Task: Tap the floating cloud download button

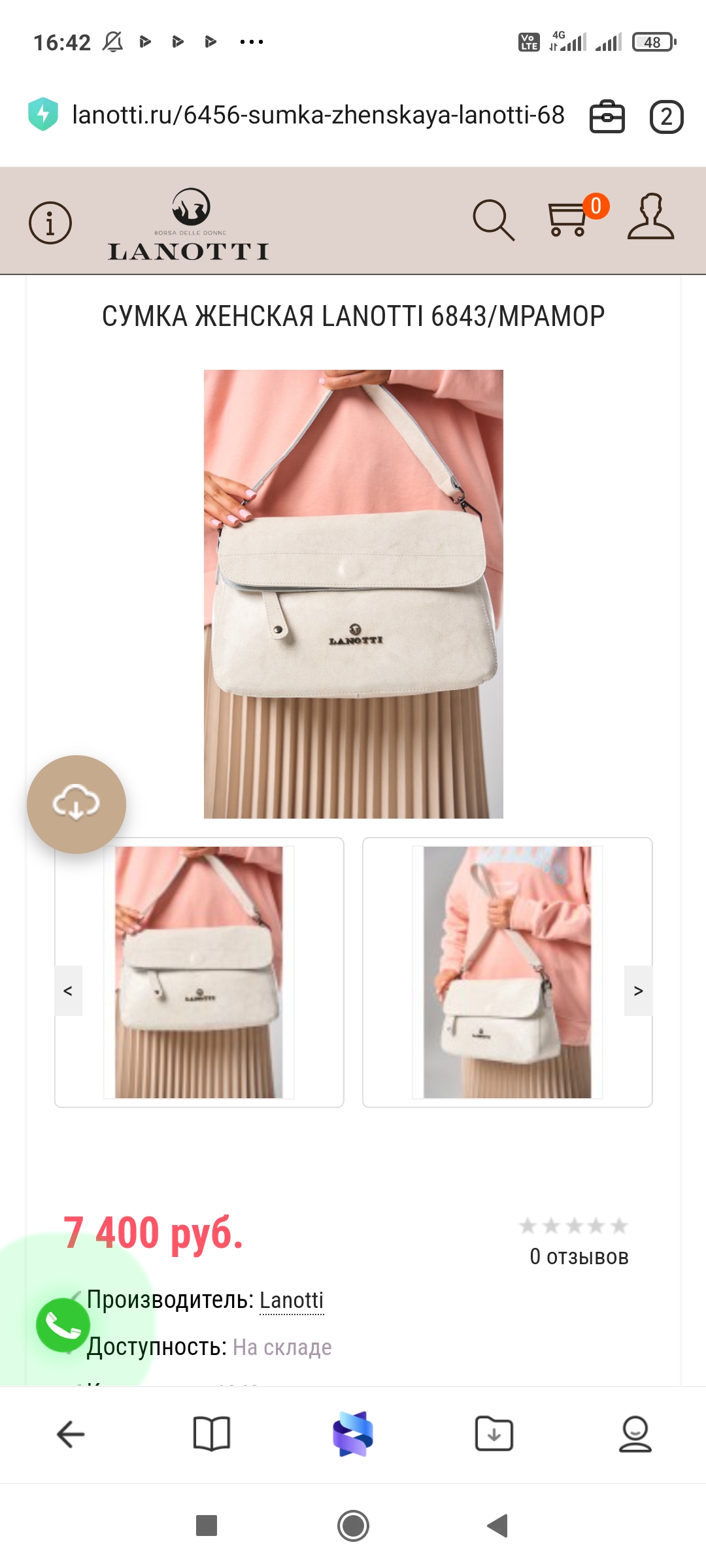Action: pyautogui.click(x=76, y=804)
